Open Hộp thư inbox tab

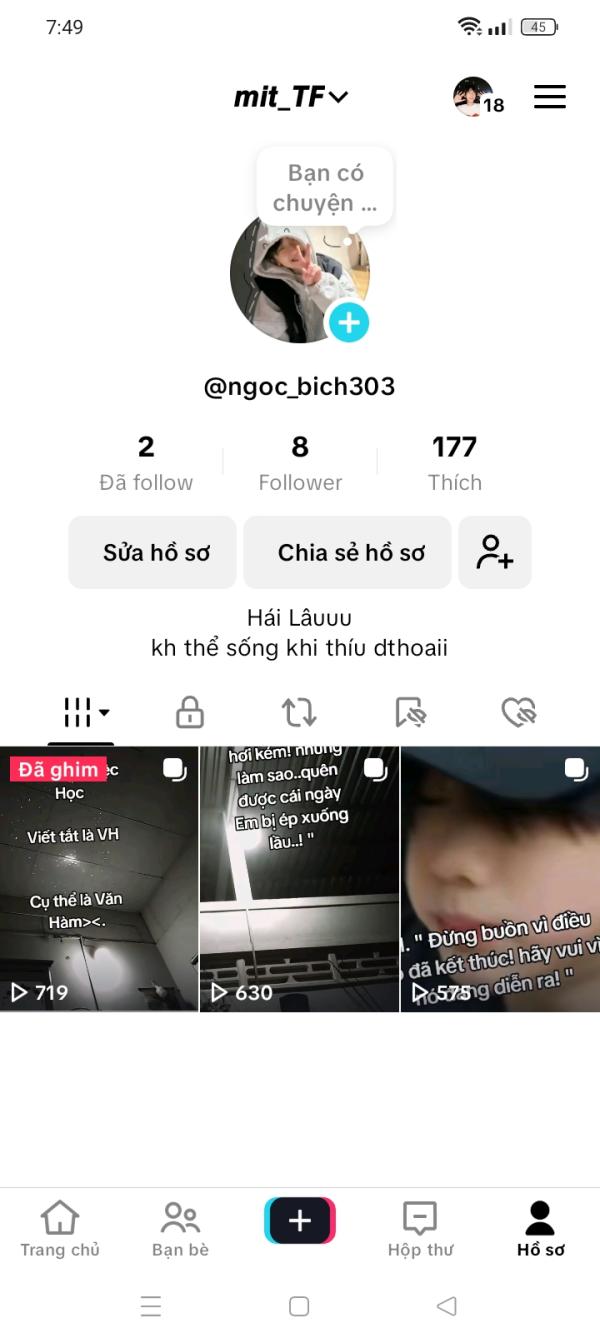coord(420,1229)
